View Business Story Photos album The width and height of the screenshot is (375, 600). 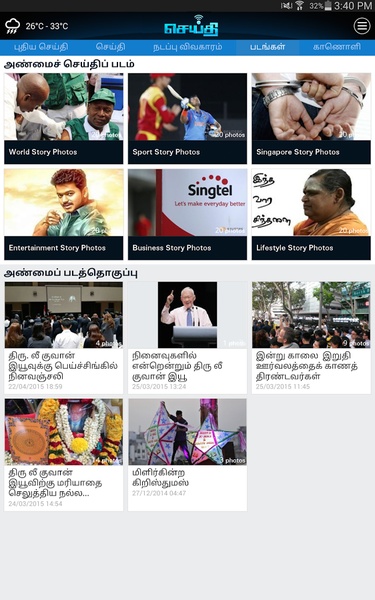point(187,214)
